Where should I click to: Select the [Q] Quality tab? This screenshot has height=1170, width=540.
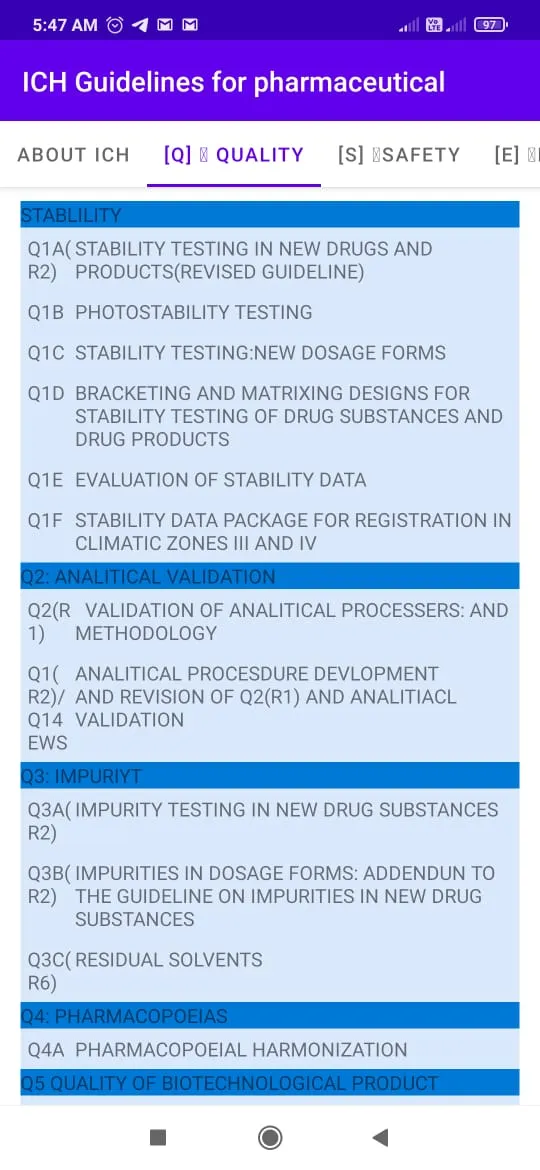click(x=234, y=154)
